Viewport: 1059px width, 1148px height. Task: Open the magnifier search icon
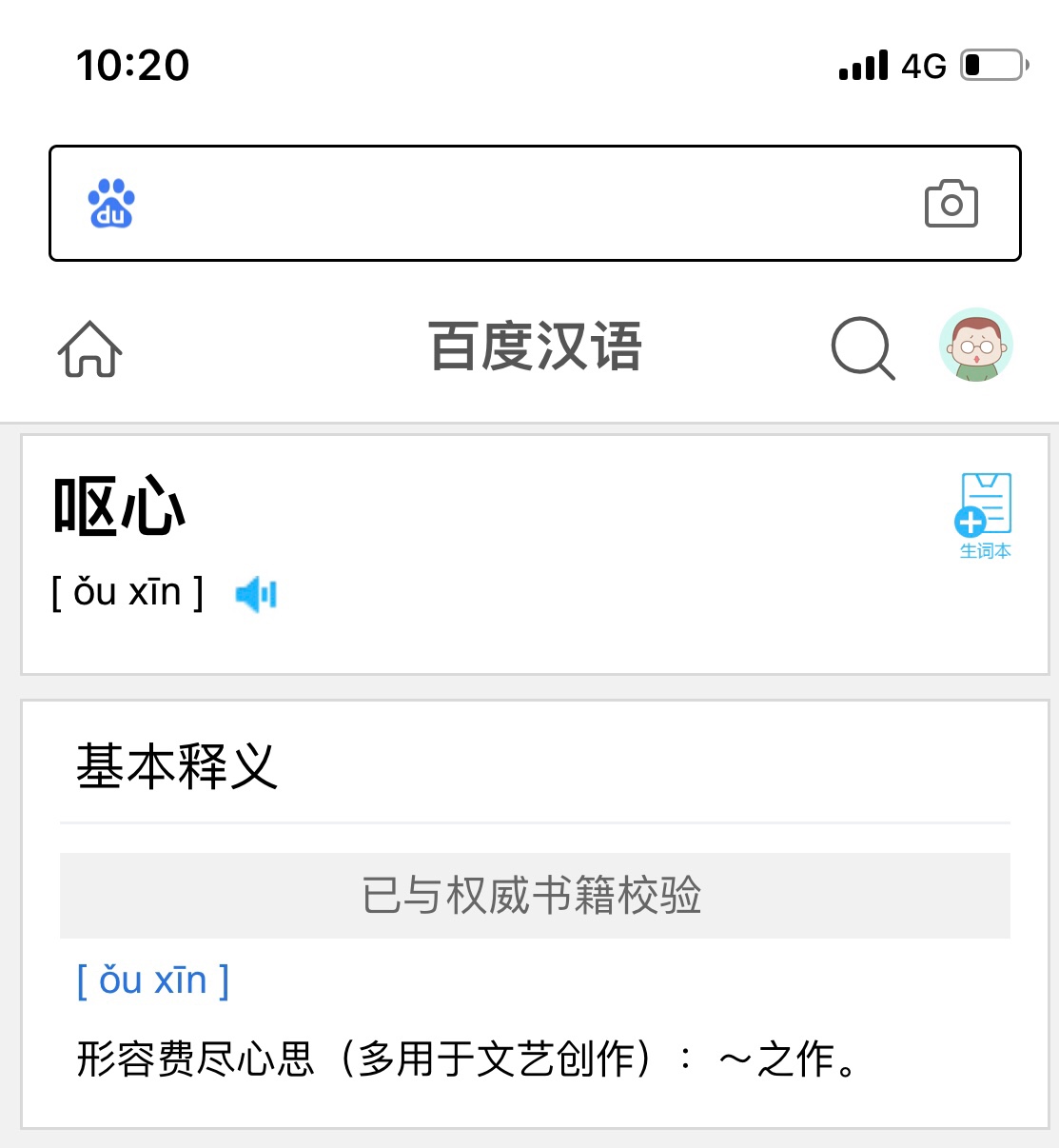[x=862, y=348]
